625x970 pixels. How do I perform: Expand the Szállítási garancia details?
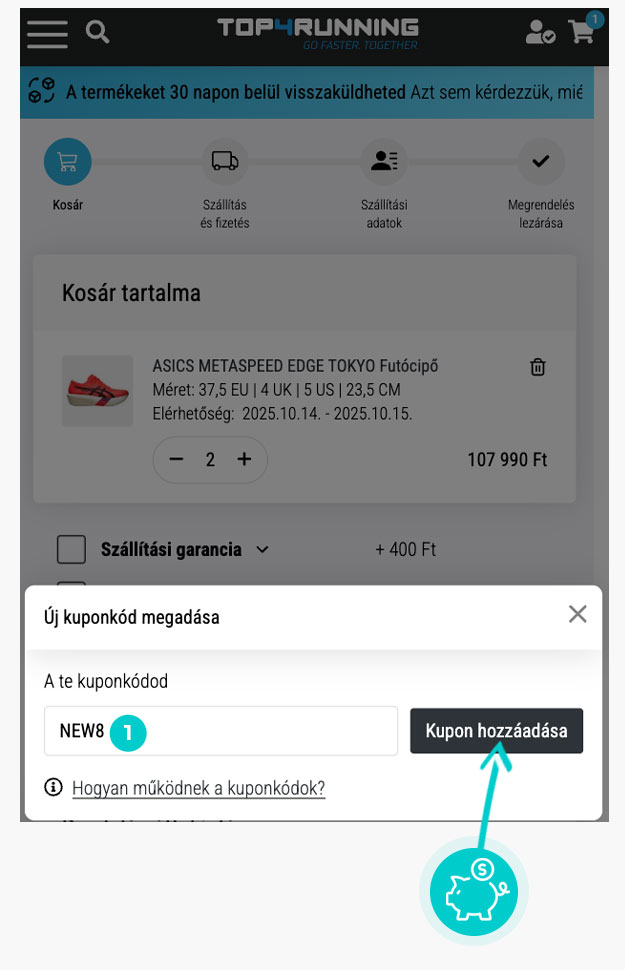pos(263,550)
